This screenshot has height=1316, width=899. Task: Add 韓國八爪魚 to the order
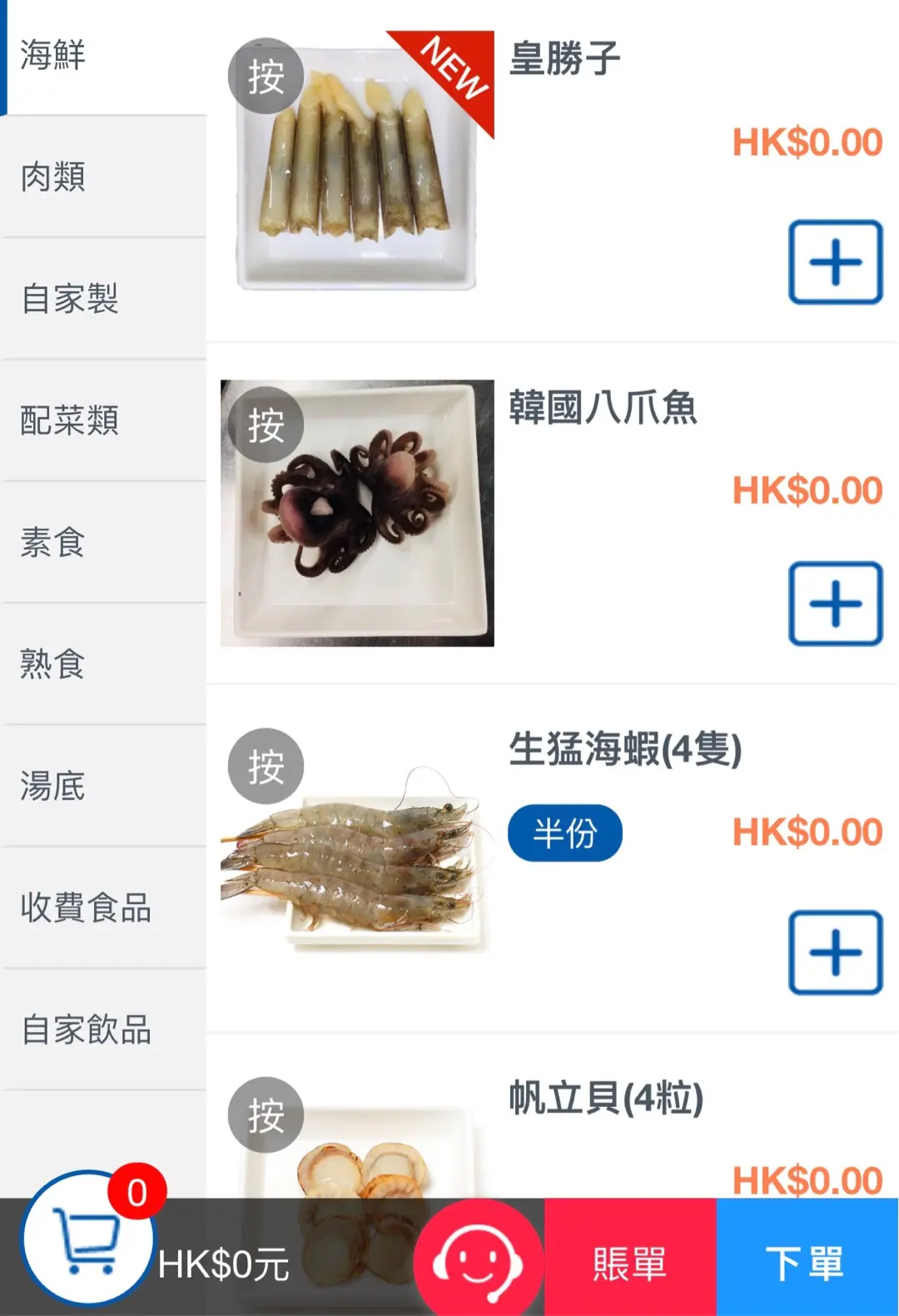835,603
